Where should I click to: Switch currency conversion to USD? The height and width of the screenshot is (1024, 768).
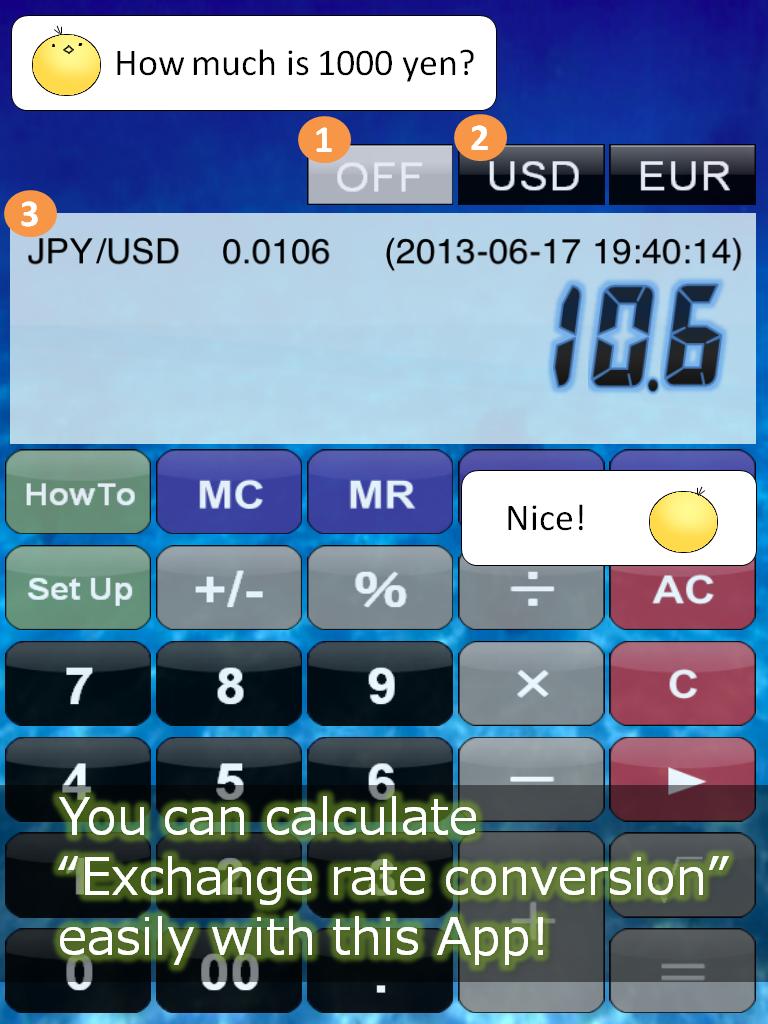tap(531, 176)
